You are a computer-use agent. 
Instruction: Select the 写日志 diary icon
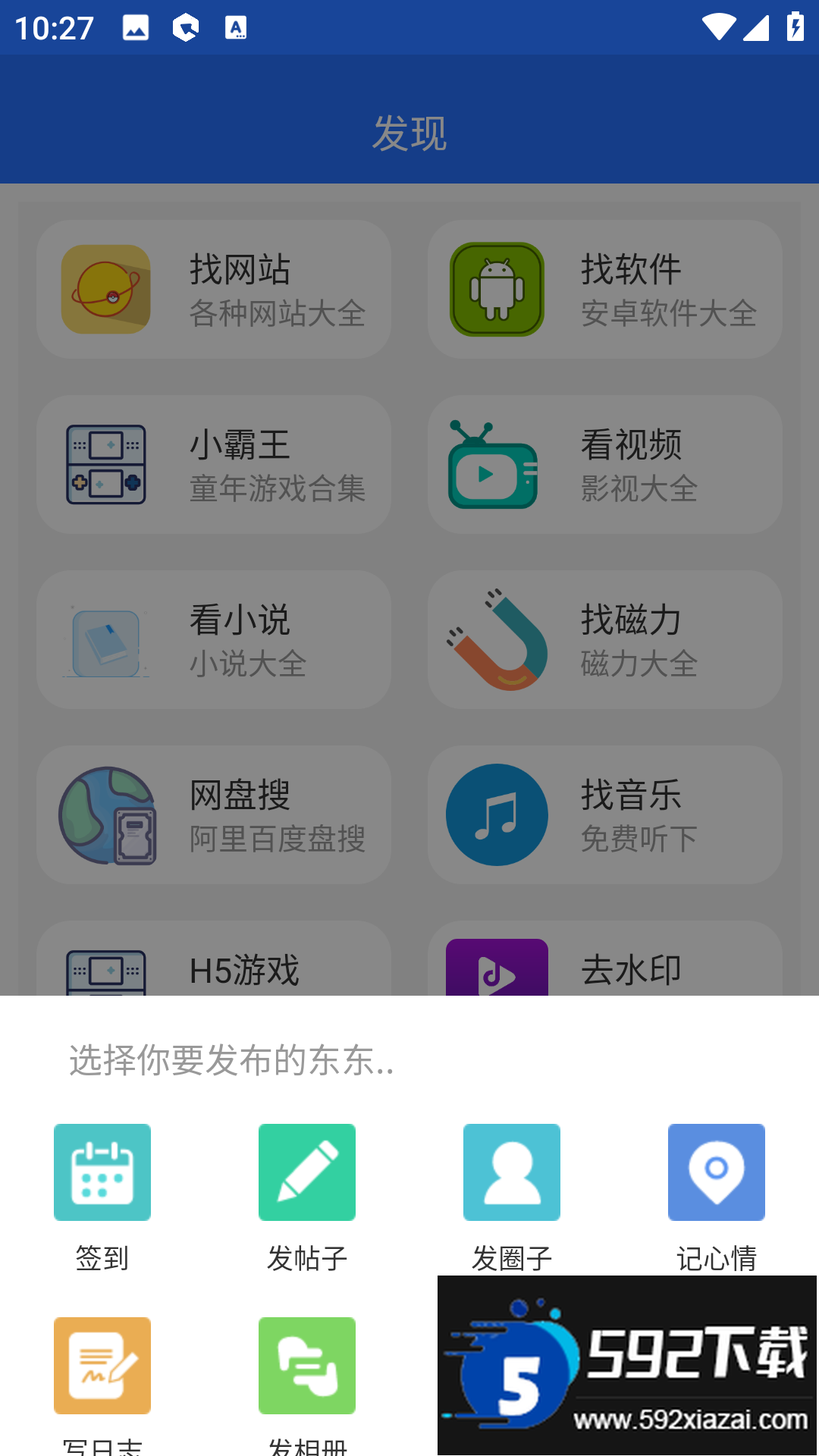click(102, 1365)
